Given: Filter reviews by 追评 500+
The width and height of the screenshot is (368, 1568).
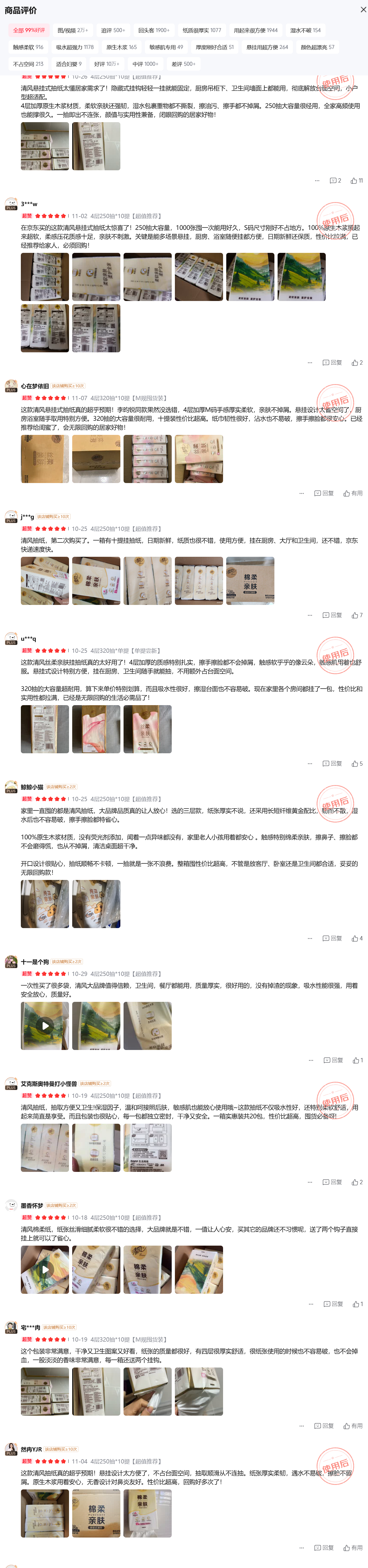Looking at the screenshot, I should (x=113, y=30).
